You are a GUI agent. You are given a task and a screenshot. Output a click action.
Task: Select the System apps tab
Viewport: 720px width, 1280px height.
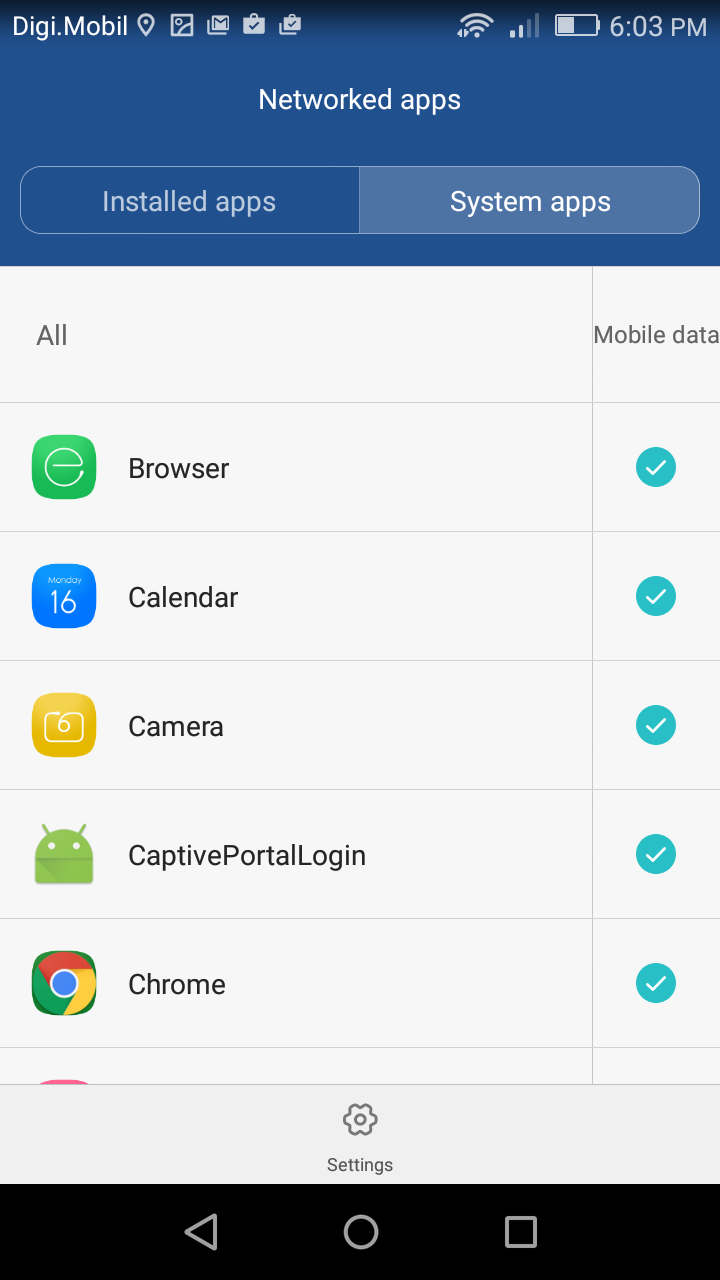(529, 201)
